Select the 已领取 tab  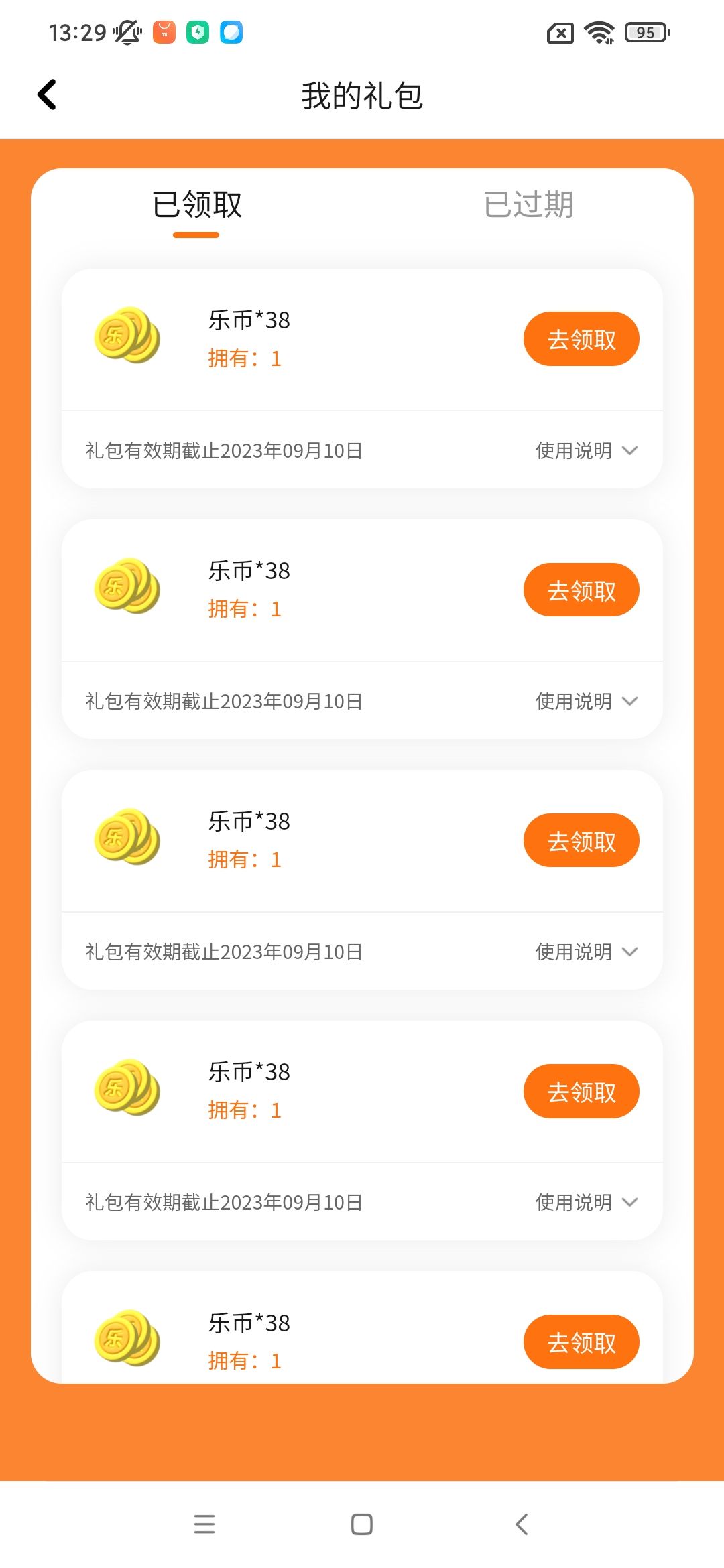point(196,205)
